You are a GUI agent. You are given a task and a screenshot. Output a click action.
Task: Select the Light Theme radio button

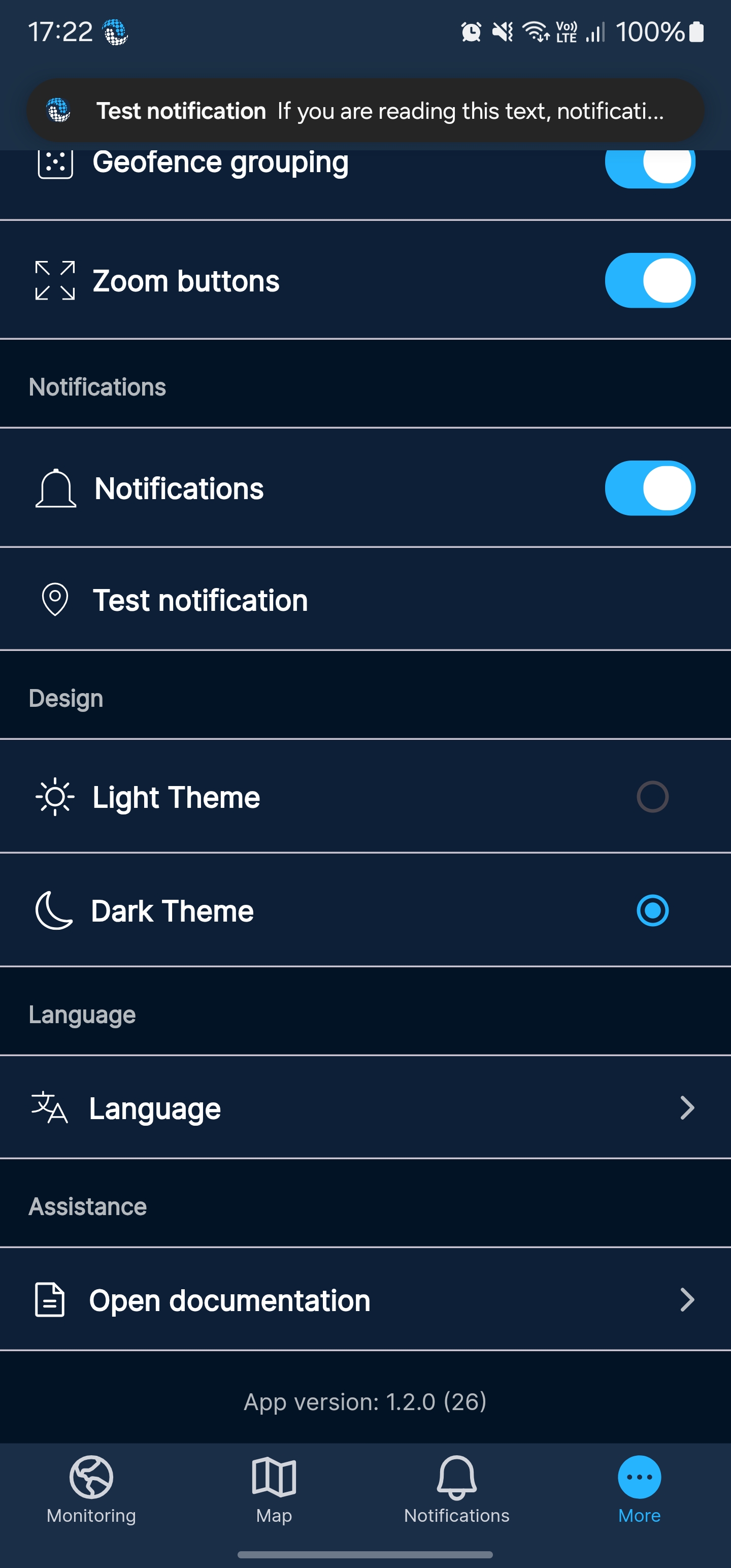point(652,797)
